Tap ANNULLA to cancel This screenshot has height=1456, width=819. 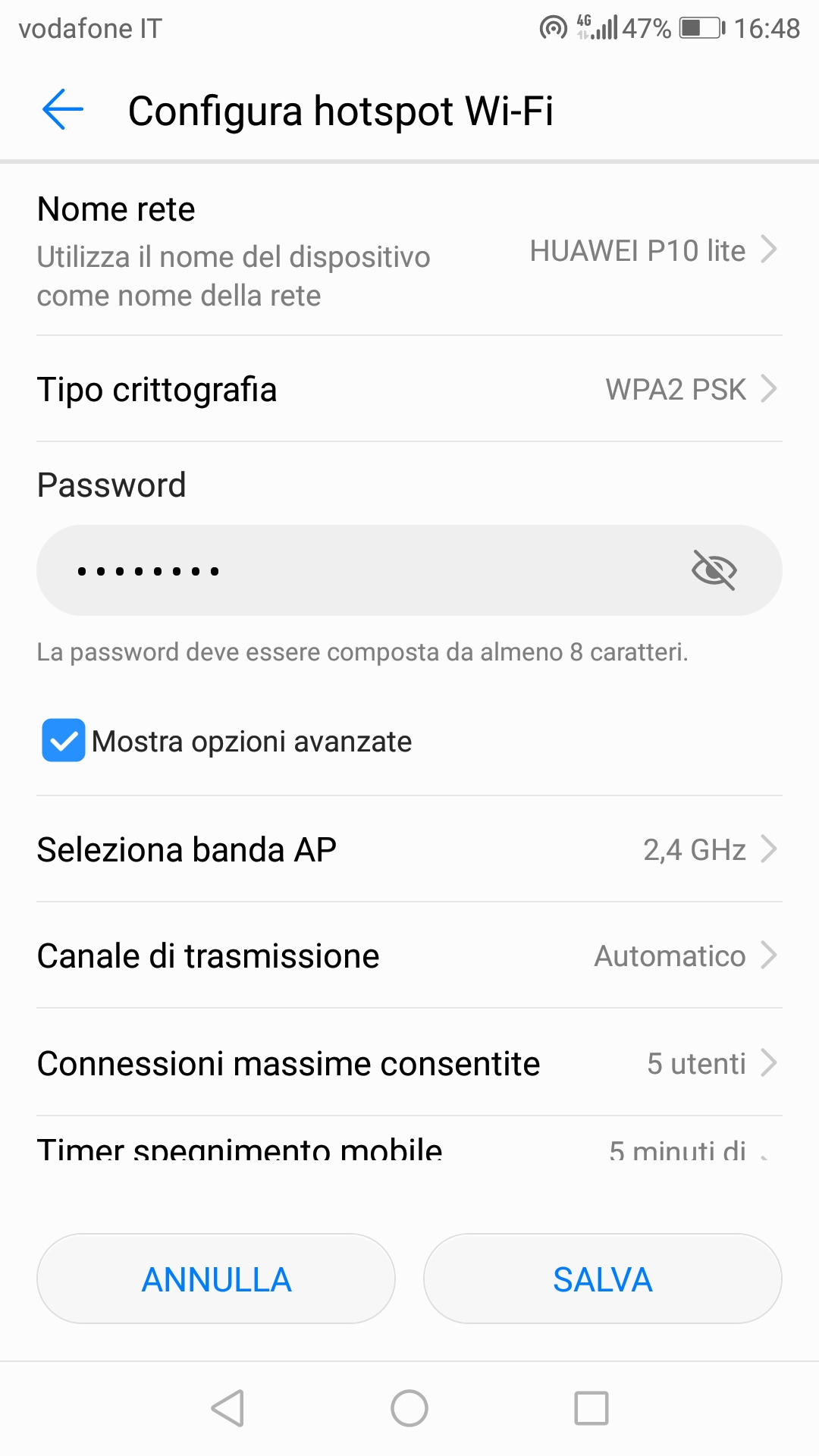pos(216,1279)
